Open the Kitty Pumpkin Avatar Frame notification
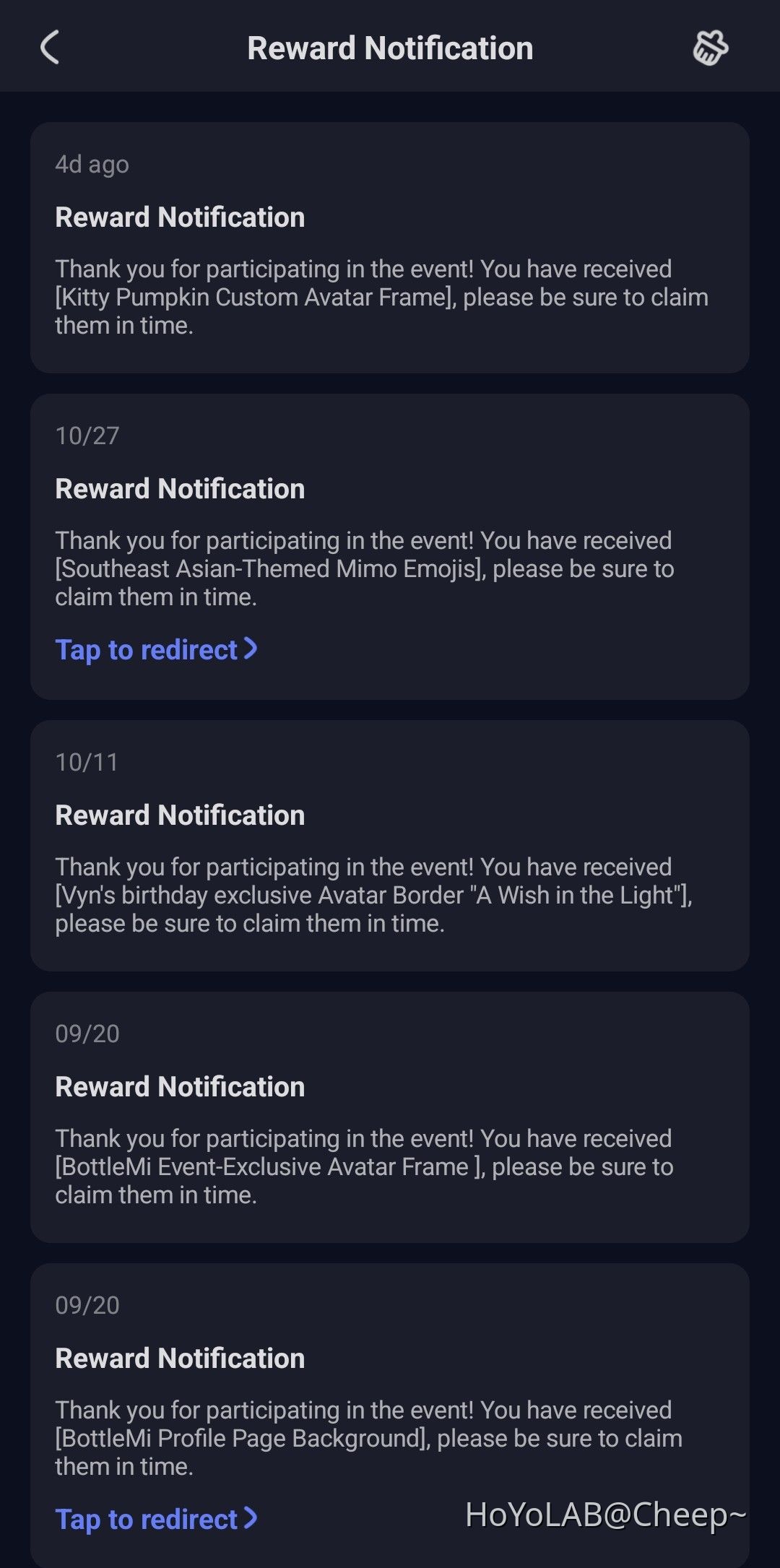 click(x=389, y=247)
